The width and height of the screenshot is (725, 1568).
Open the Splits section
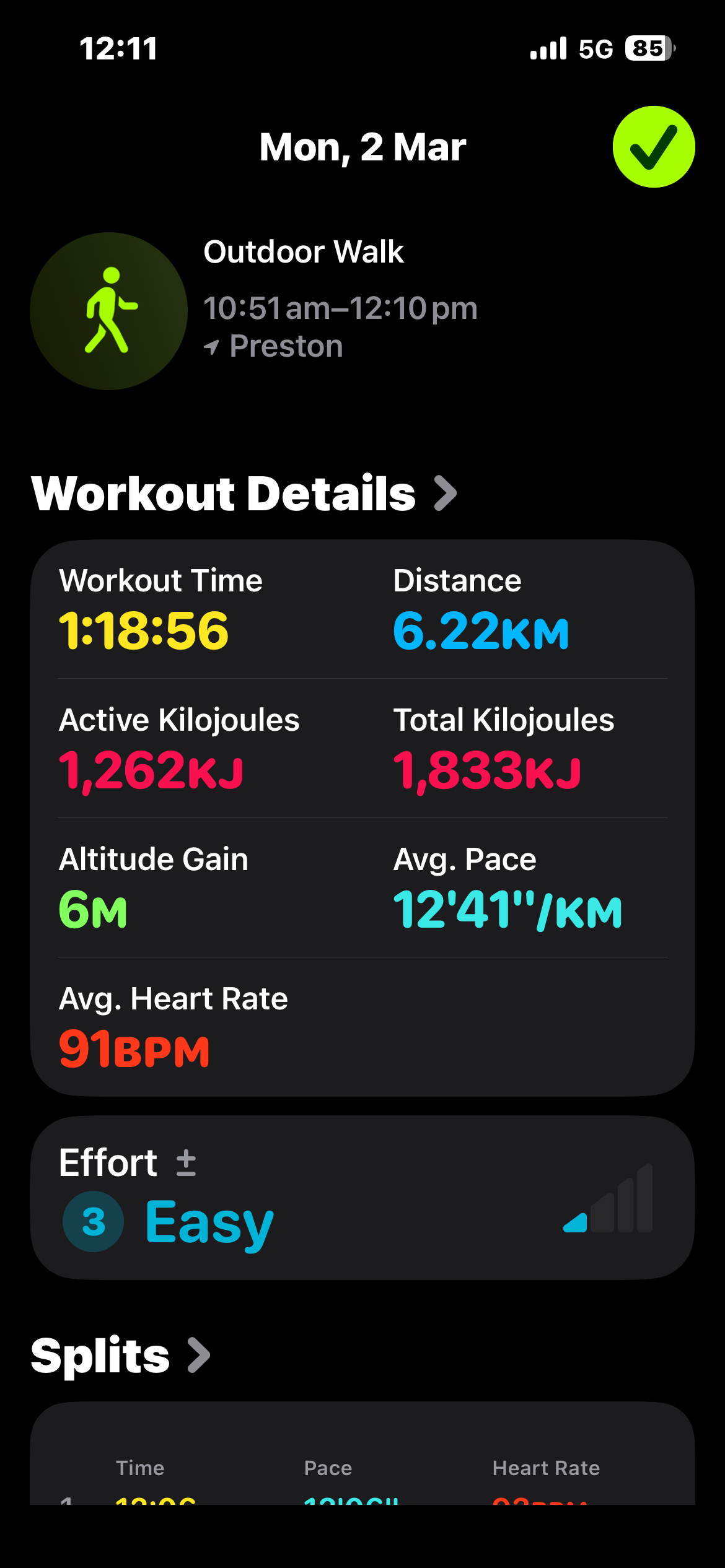point(121,1356)
